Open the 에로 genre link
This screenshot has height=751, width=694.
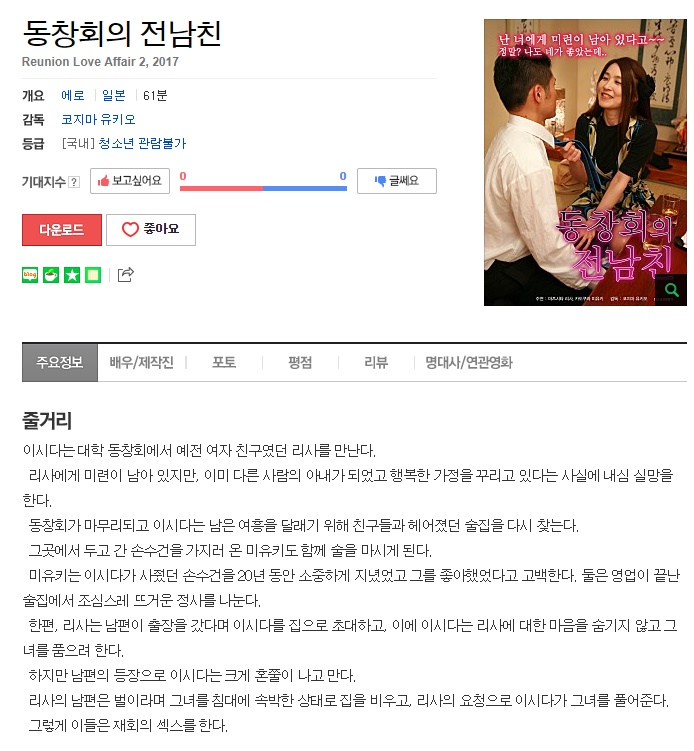pyautogui.click(x=73, y=95)
